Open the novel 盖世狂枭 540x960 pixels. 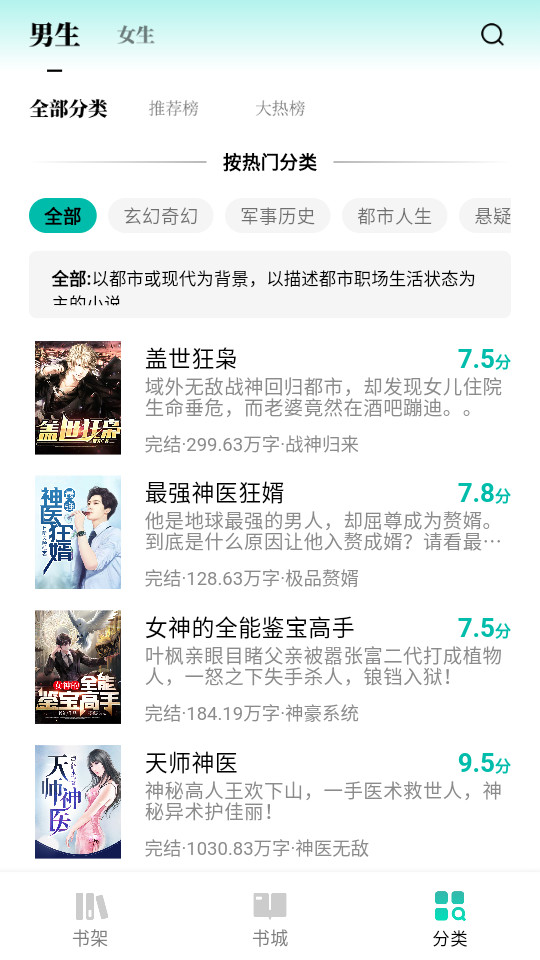coord(270,398)
